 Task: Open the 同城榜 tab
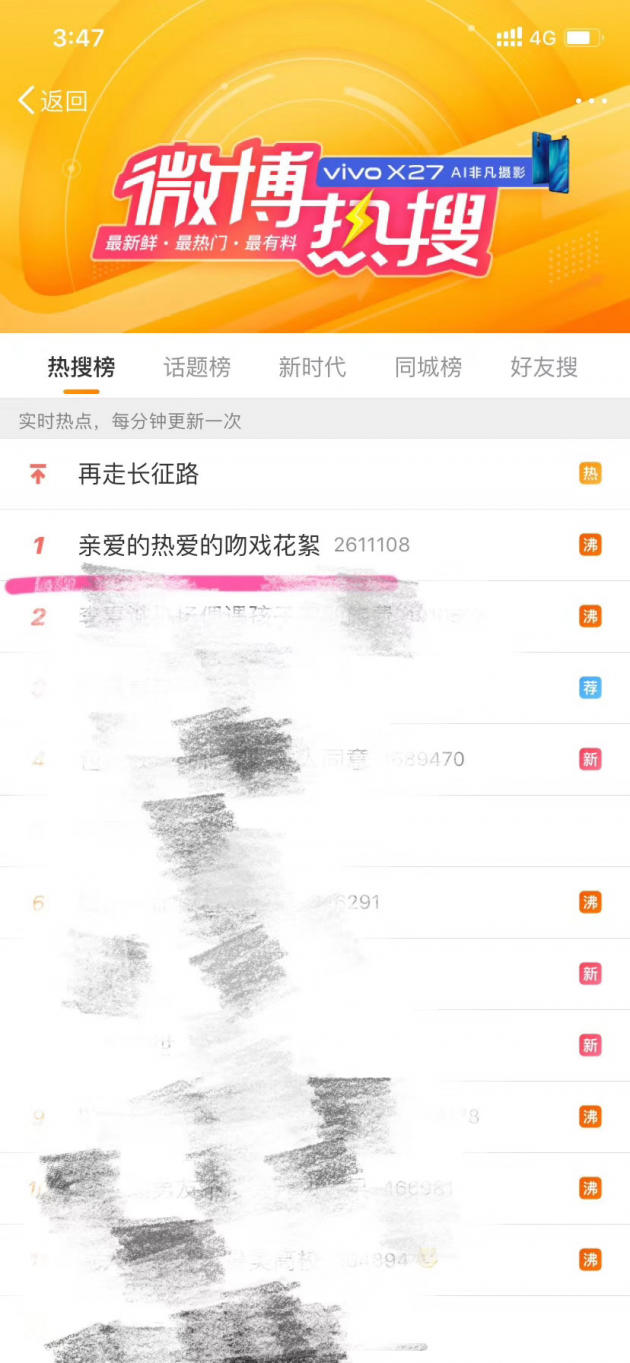428,367
